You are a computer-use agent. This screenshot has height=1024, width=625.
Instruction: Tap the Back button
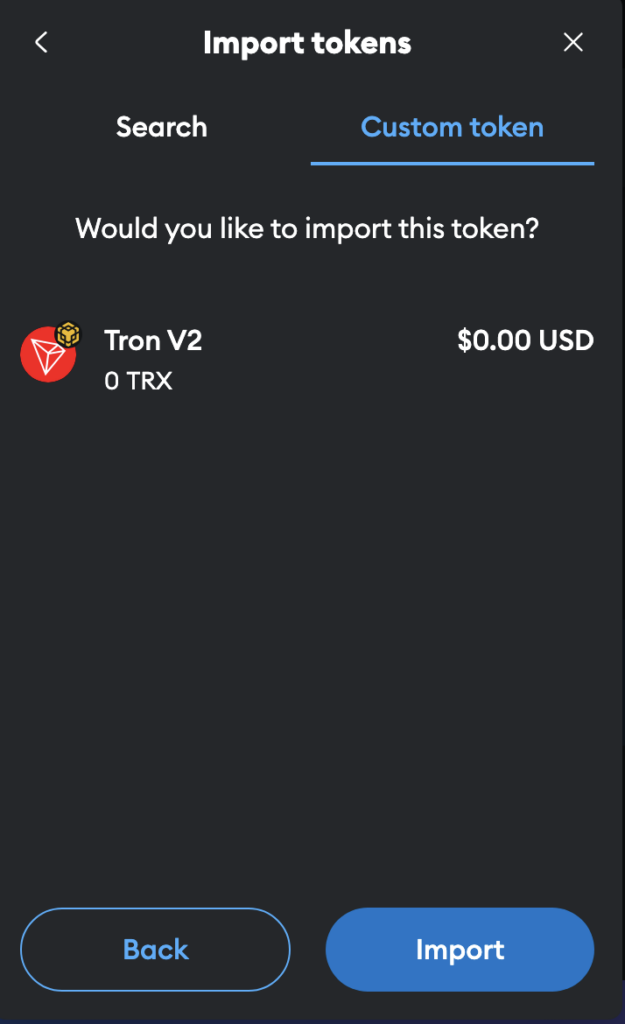pyautogui.click(x=155, y=949)
